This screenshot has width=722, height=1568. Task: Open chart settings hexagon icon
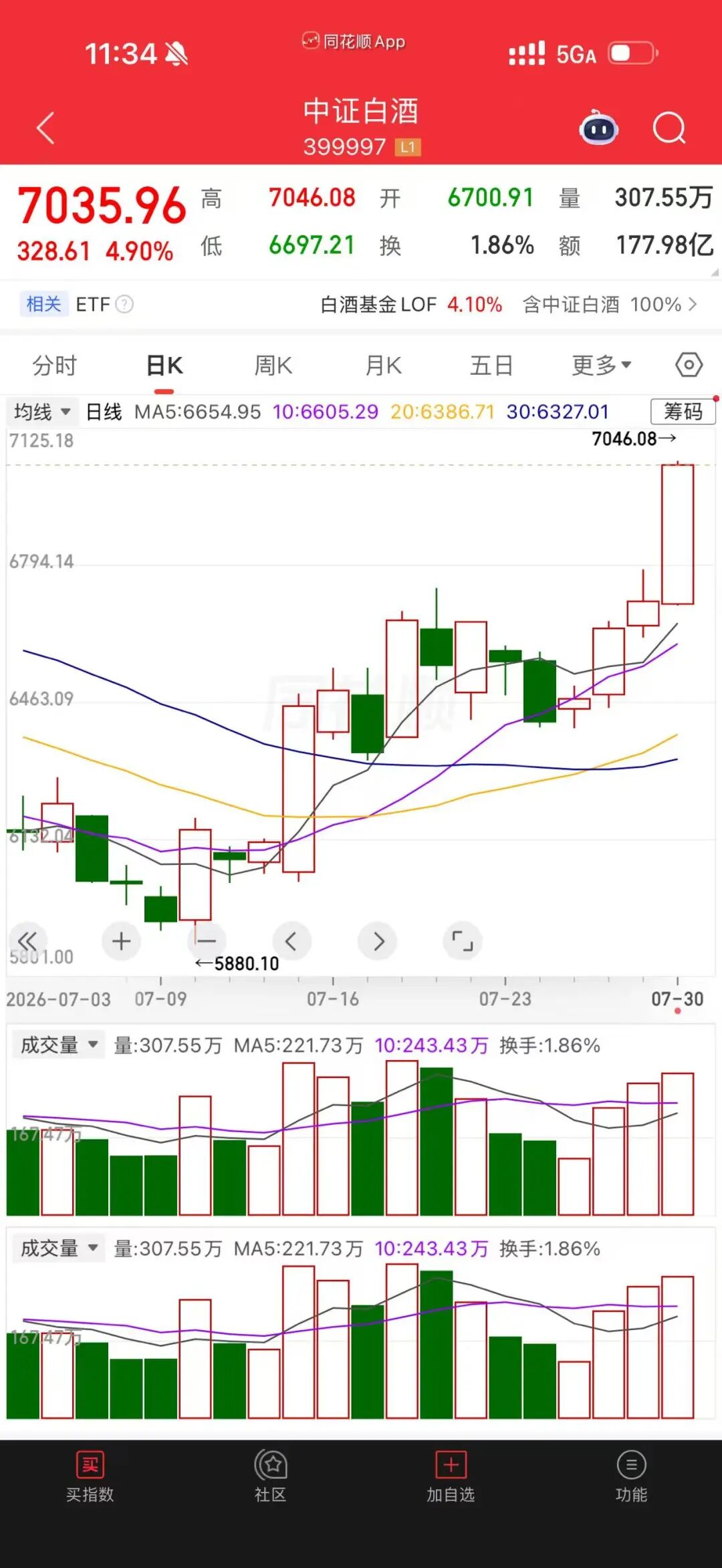click(689, 365)
